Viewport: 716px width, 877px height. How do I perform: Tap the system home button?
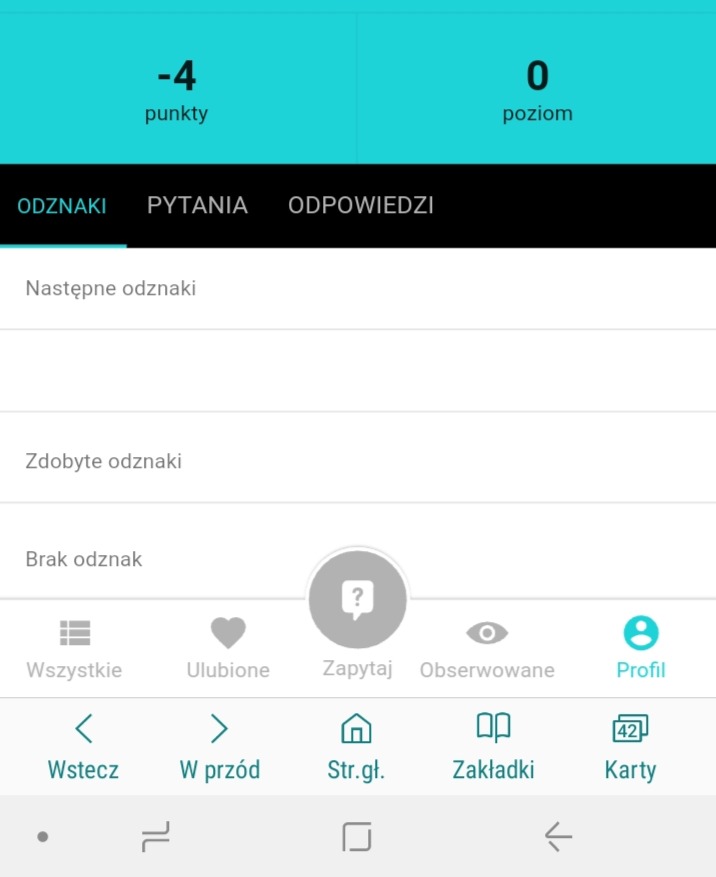pyautogui.click(x=356, y=836)
